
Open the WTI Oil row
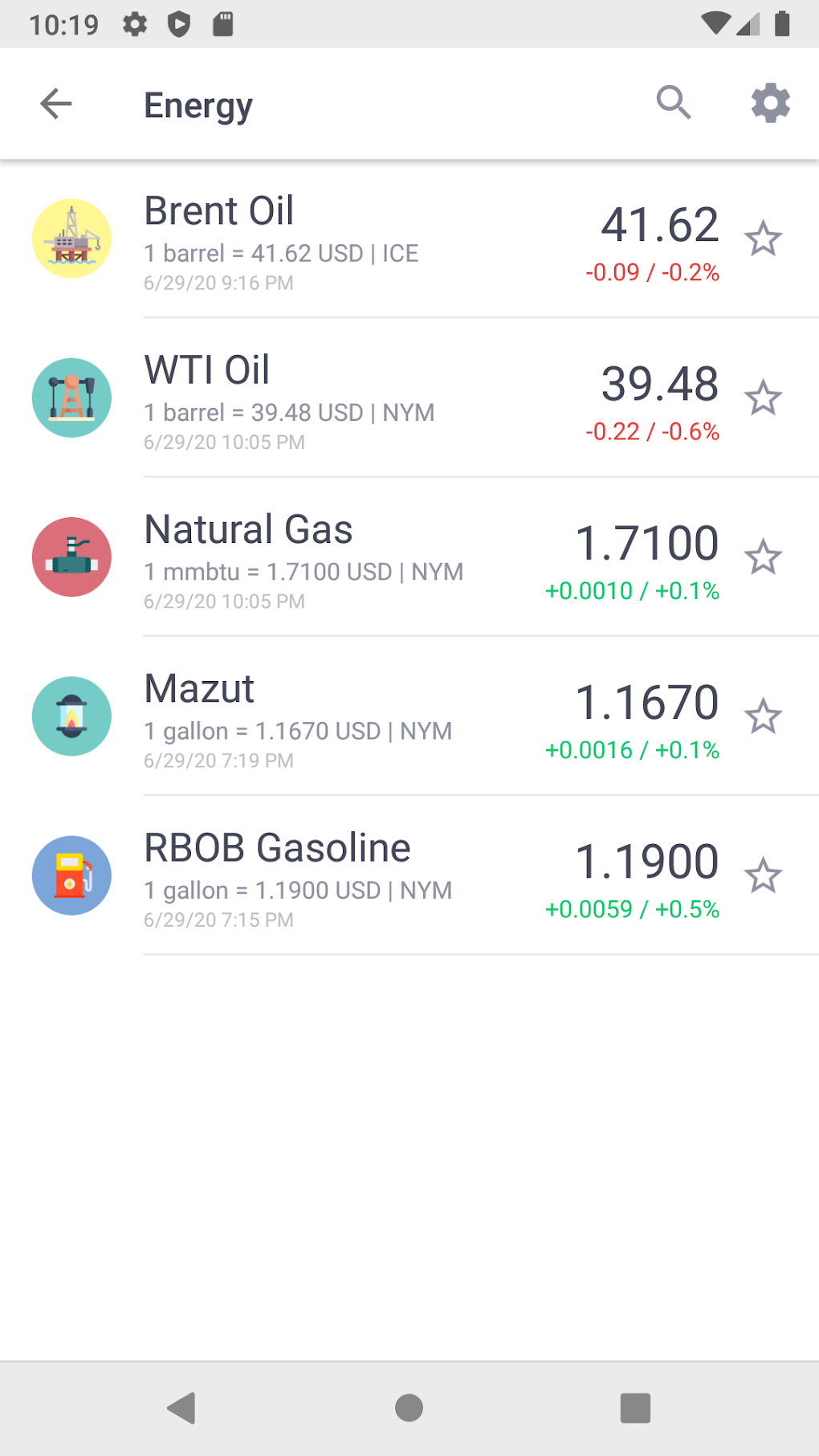pyautogui.click(x=361, y=398)
